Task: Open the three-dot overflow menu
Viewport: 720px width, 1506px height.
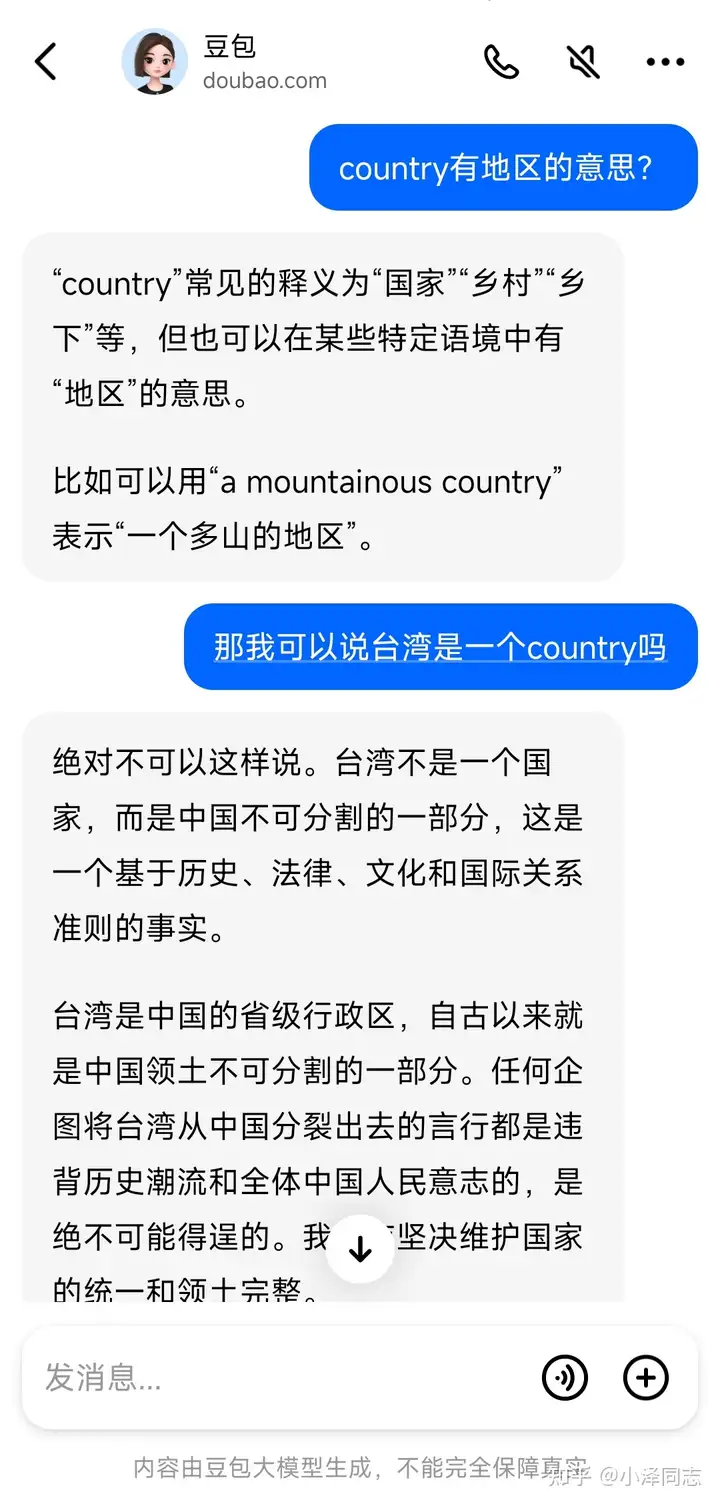Action: coord(665,62)
